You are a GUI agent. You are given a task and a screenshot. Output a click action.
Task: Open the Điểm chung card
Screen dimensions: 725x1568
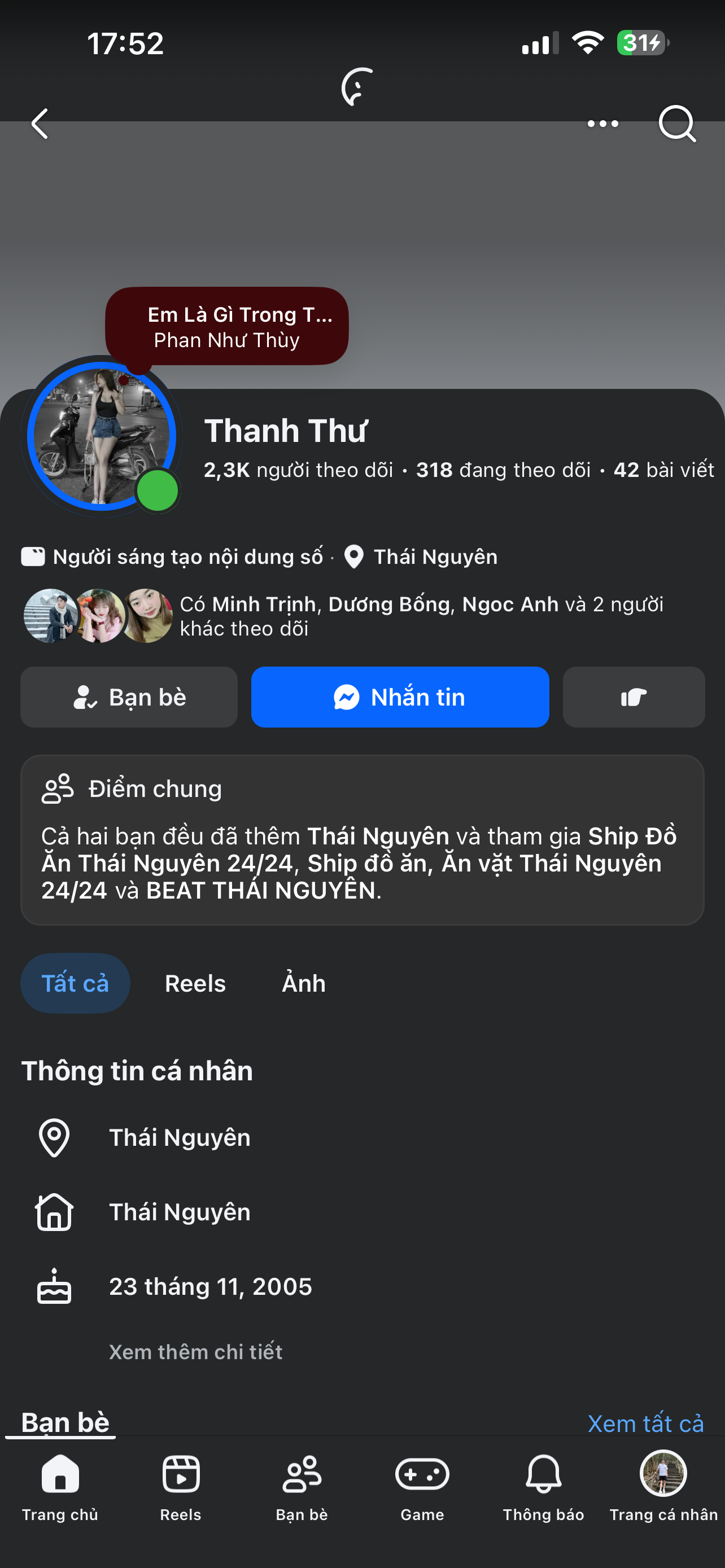[362, 840]
